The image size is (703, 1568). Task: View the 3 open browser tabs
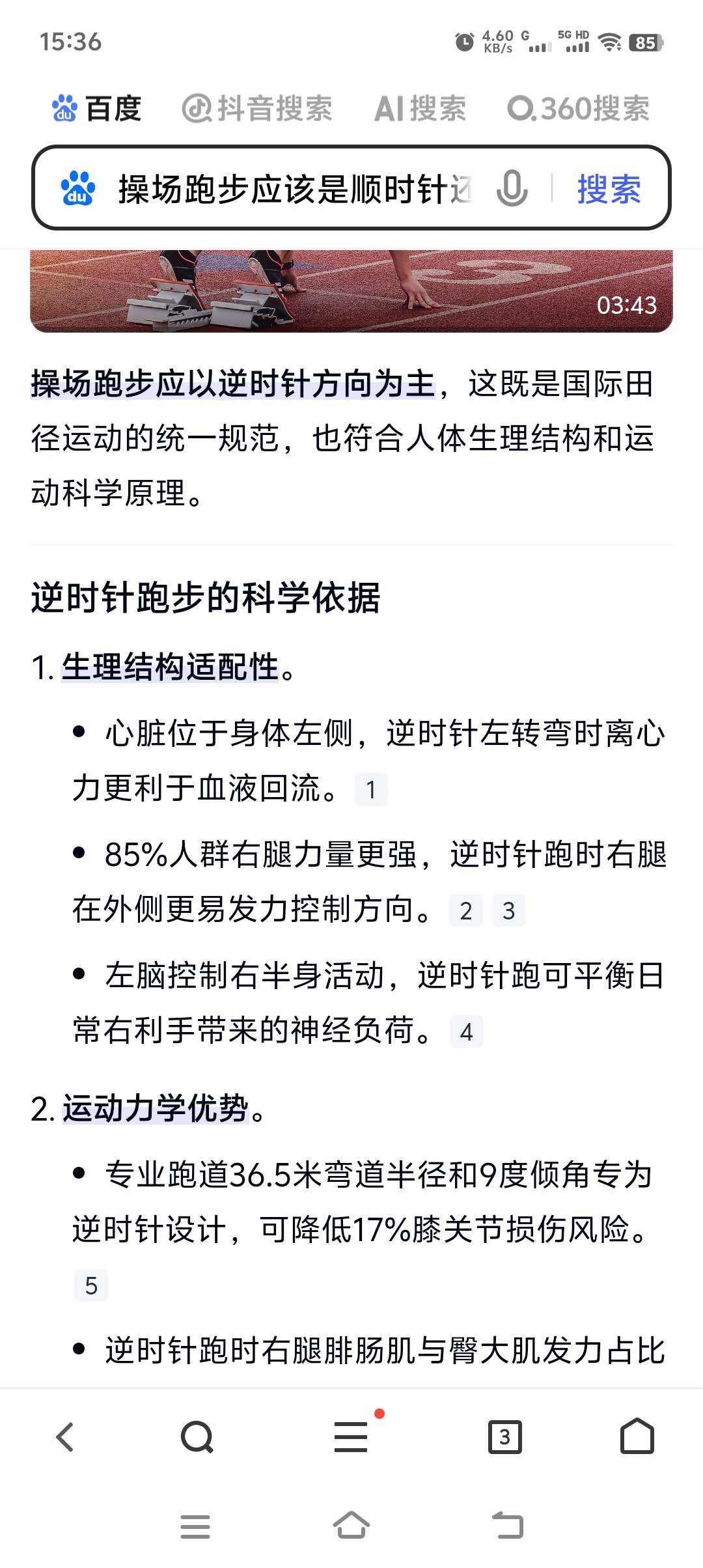pyautogui.click(x=505, y=1437)
